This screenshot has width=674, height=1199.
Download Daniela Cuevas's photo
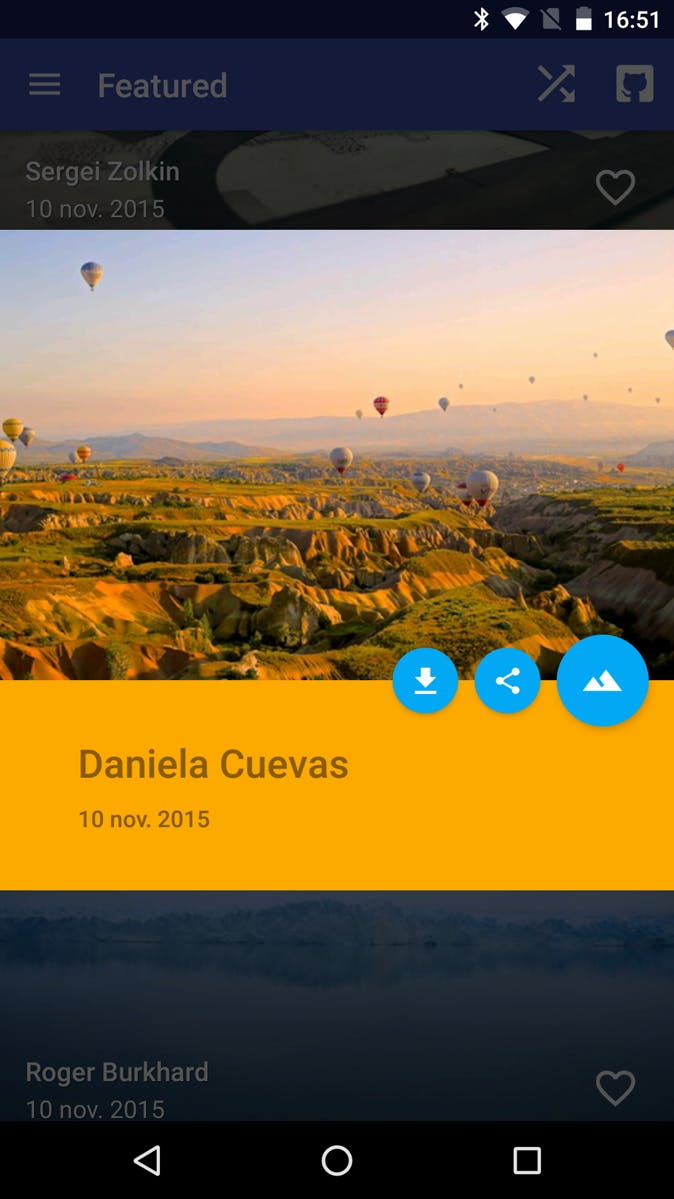(425, 681)
